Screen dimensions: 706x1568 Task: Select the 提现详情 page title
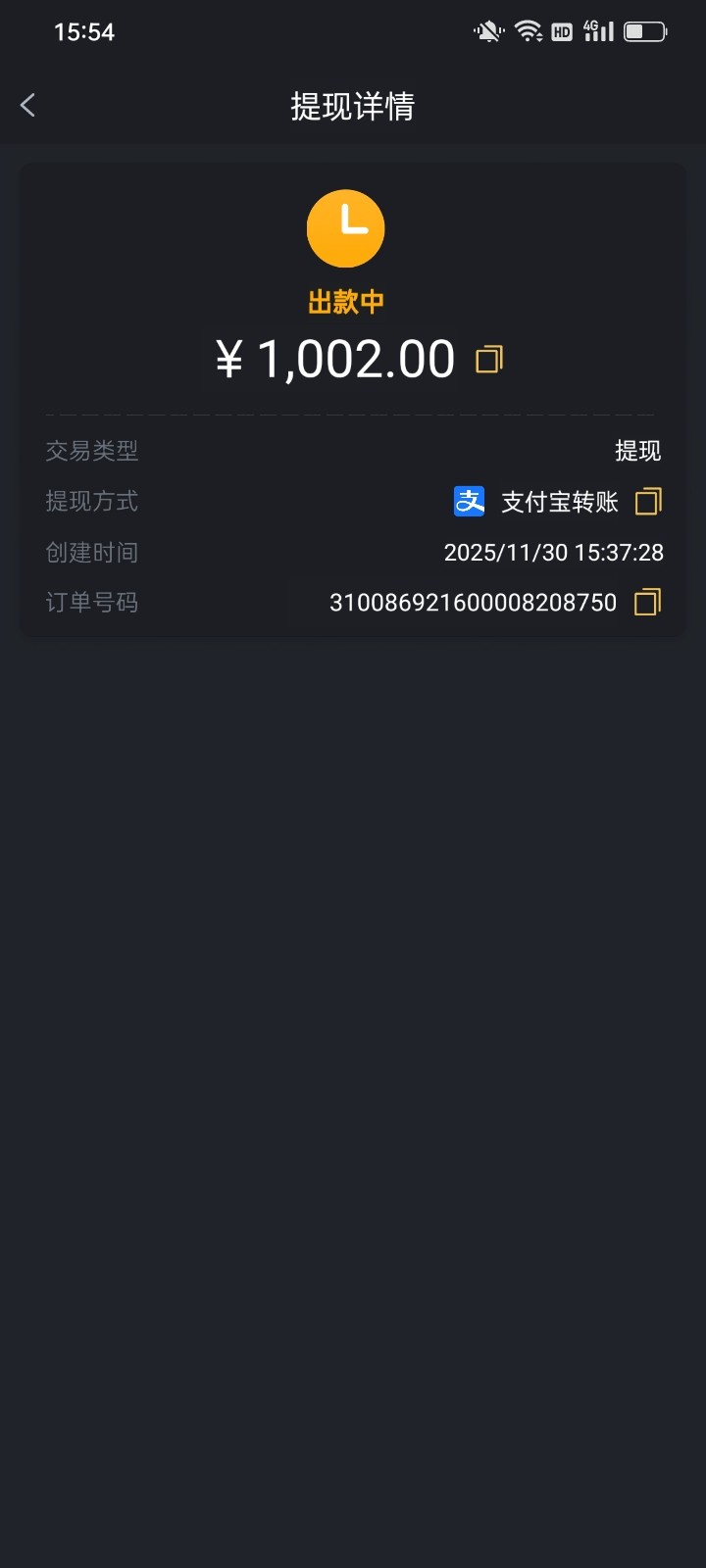coord(353,106)
